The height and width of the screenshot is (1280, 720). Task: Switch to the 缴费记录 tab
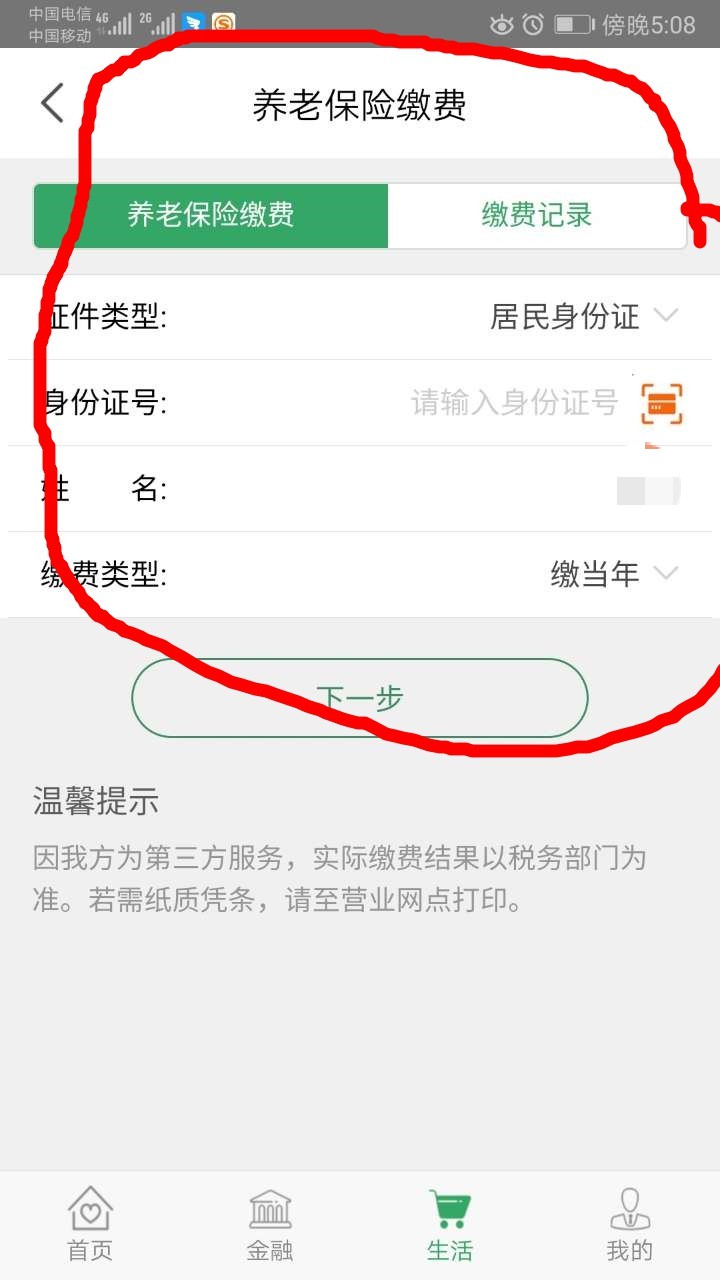(537, 215)
